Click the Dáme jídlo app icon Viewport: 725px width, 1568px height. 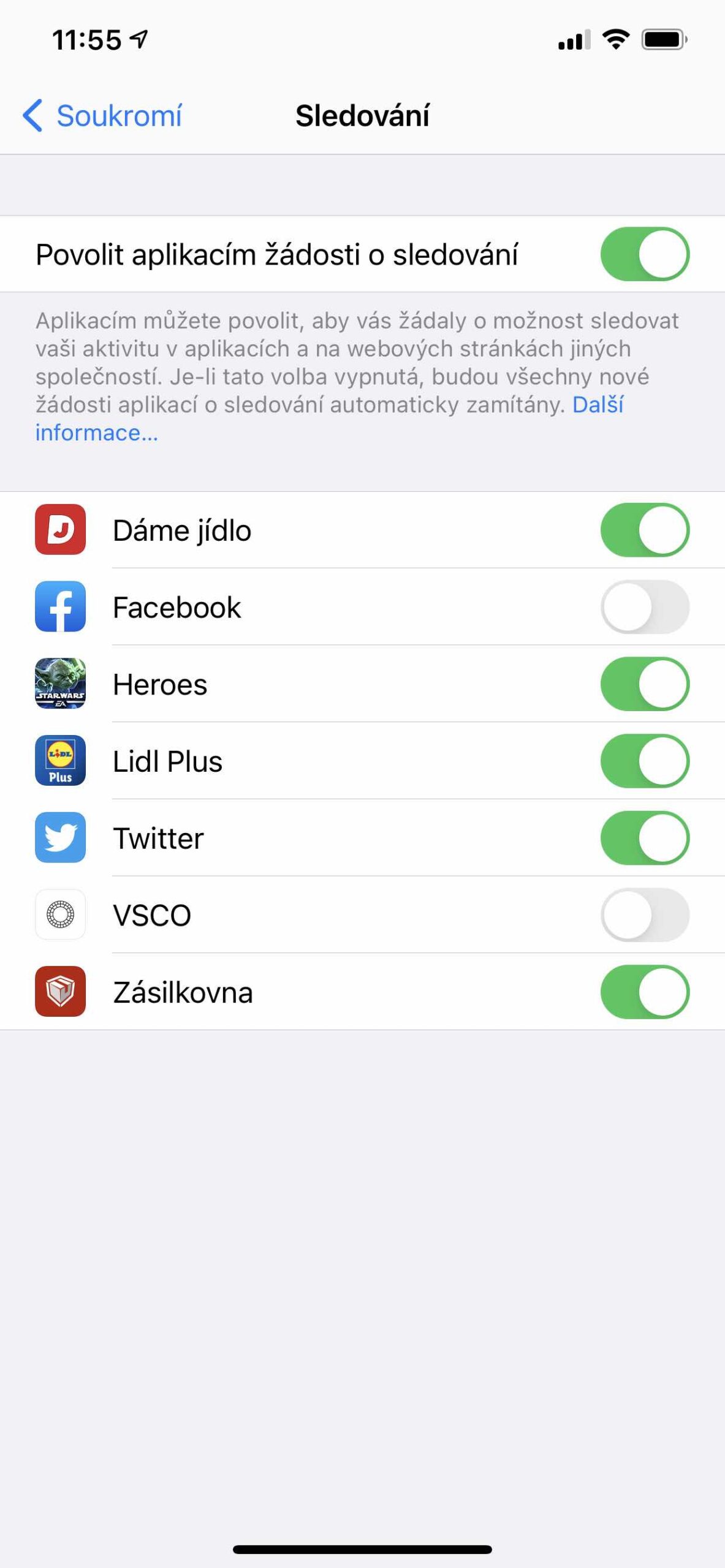pyautogui.click(x=59, y=530)
